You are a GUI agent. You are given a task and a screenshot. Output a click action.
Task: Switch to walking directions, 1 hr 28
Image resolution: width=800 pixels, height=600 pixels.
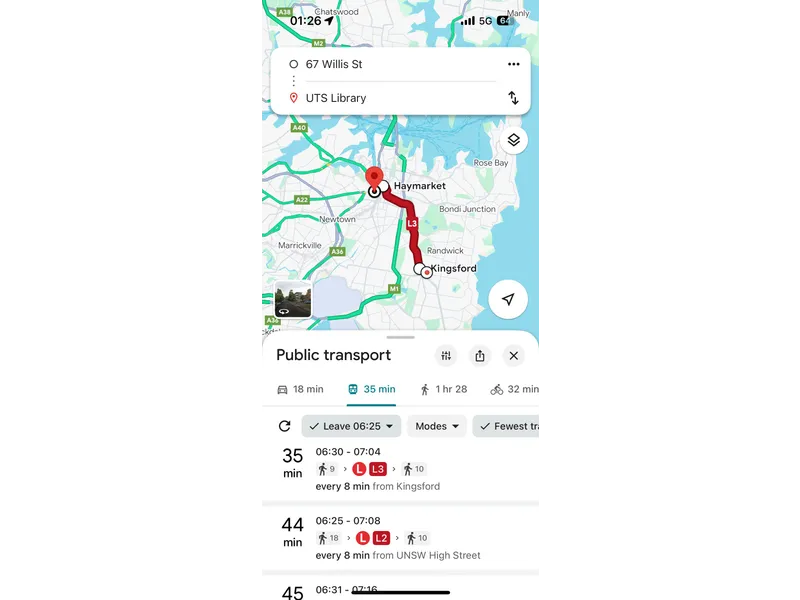tap(443, 389)
